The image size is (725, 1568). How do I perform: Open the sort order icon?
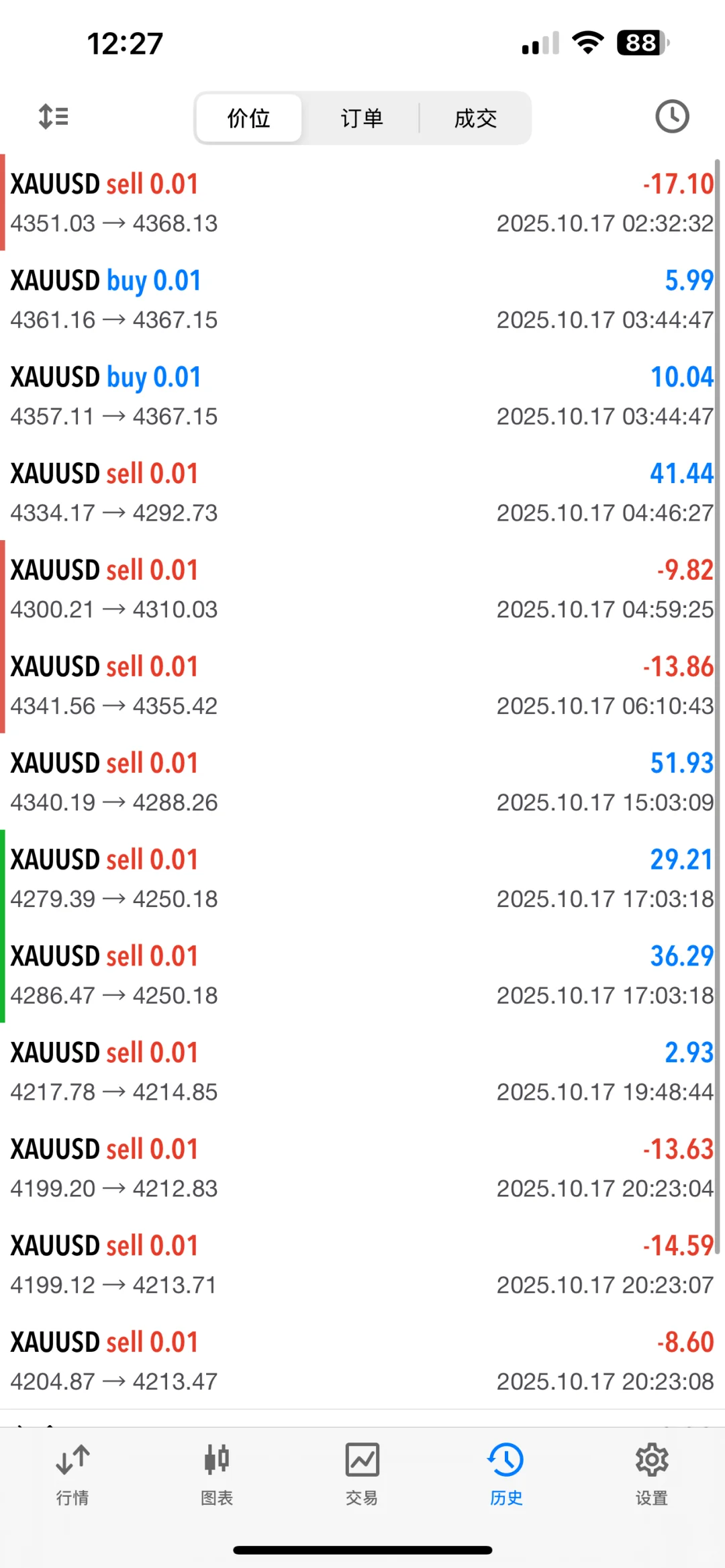point(54,117)
